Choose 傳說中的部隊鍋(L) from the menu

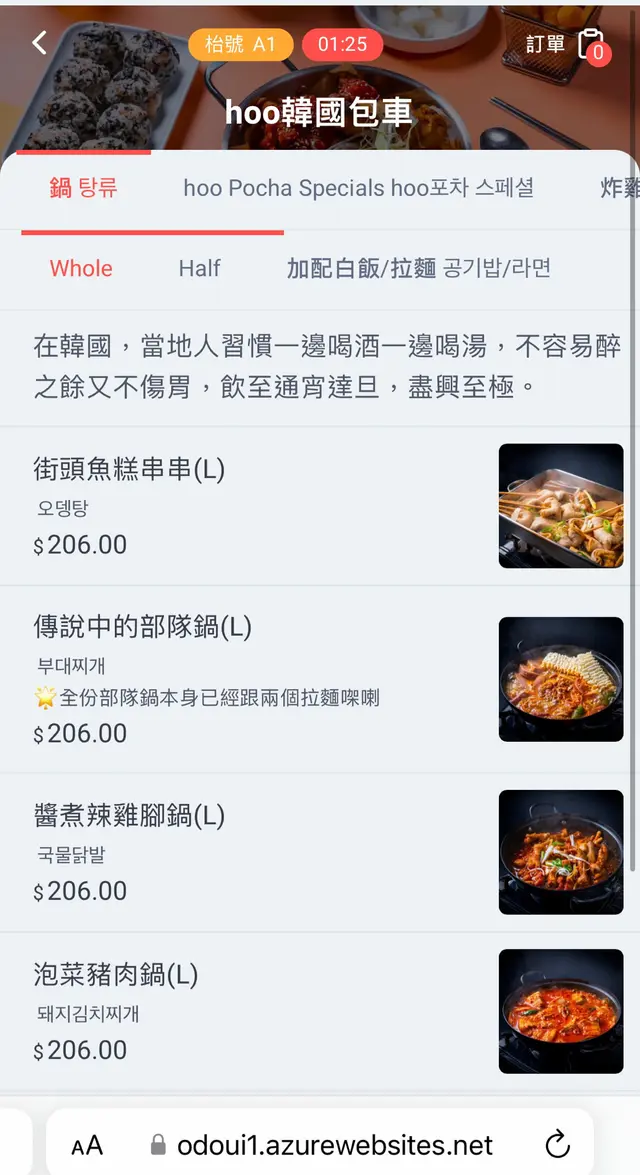coord(143,627)
